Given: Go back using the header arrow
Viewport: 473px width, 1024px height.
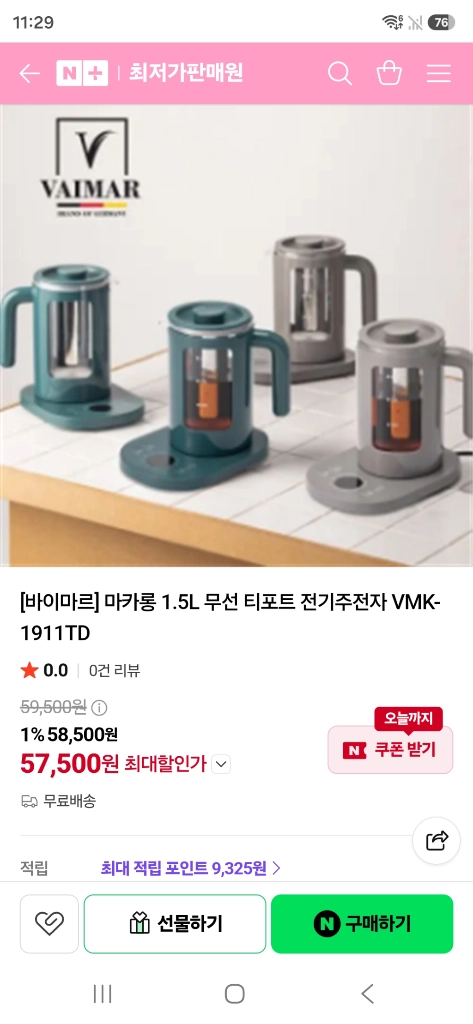Looking at the screenshot, I should tap(29, 74).
